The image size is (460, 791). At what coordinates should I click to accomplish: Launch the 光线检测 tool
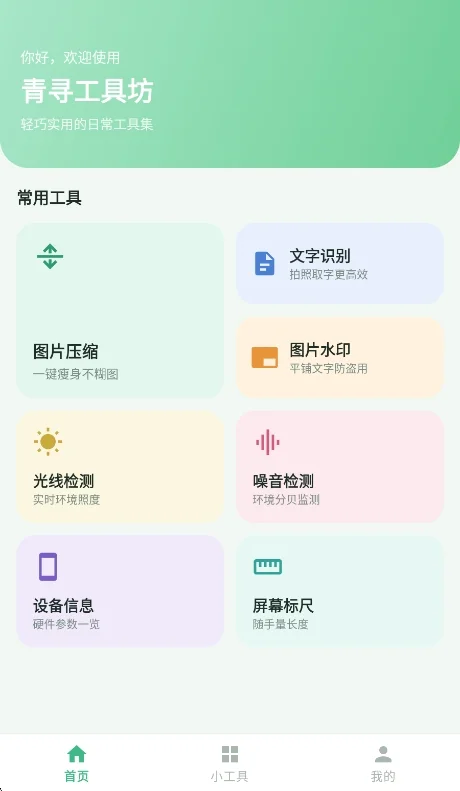[x=120, y=467]
